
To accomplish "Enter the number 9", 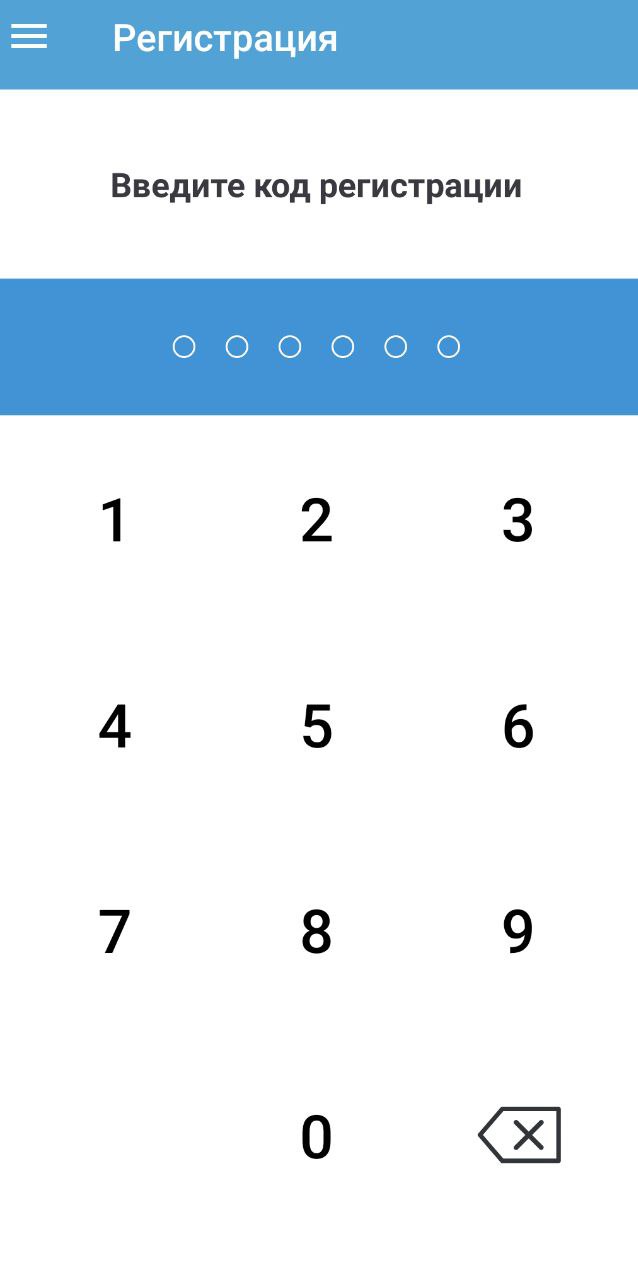I will 518,932.
